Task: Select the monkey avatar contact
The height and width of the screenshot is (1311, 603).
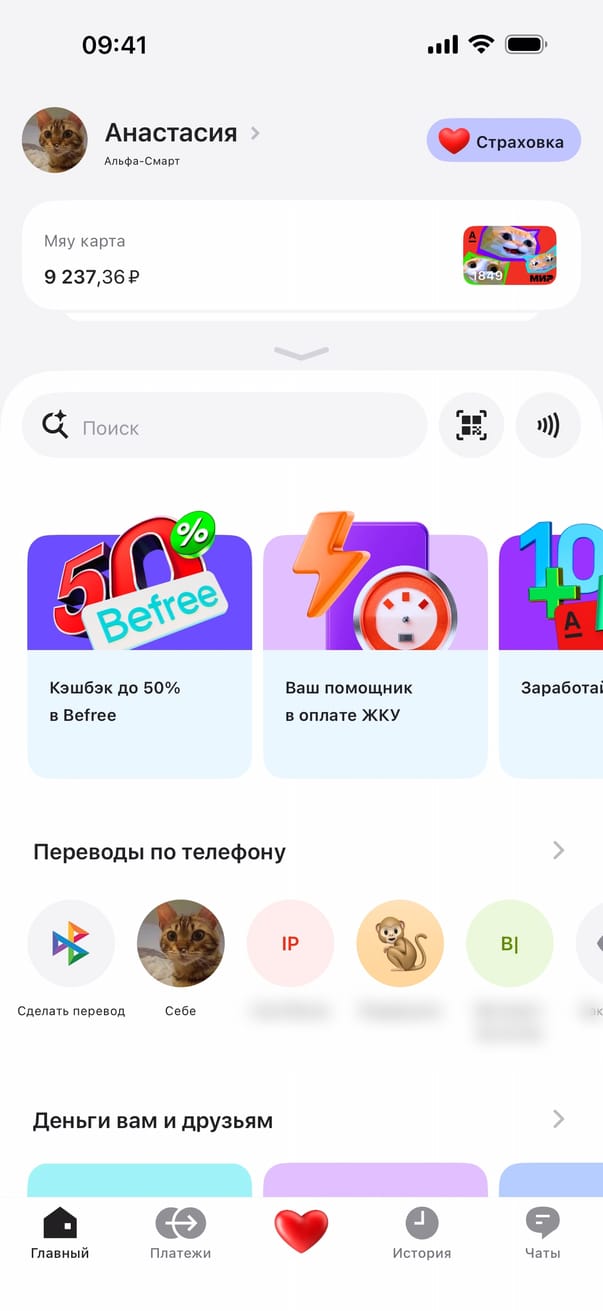Action: point(400,944)
